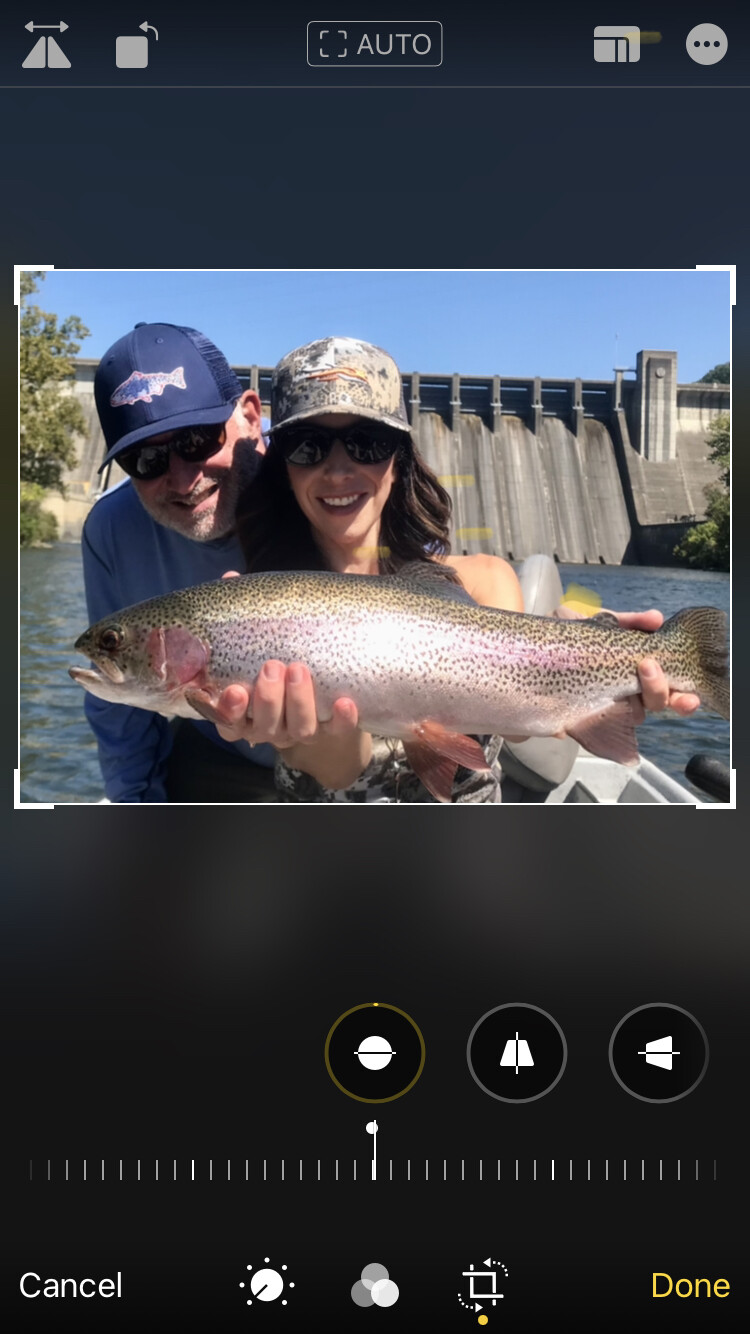Tap the straighten angle slider ruler
Image resolution: width=750 pixels, height=1334 pixels.
point(374,1169)
